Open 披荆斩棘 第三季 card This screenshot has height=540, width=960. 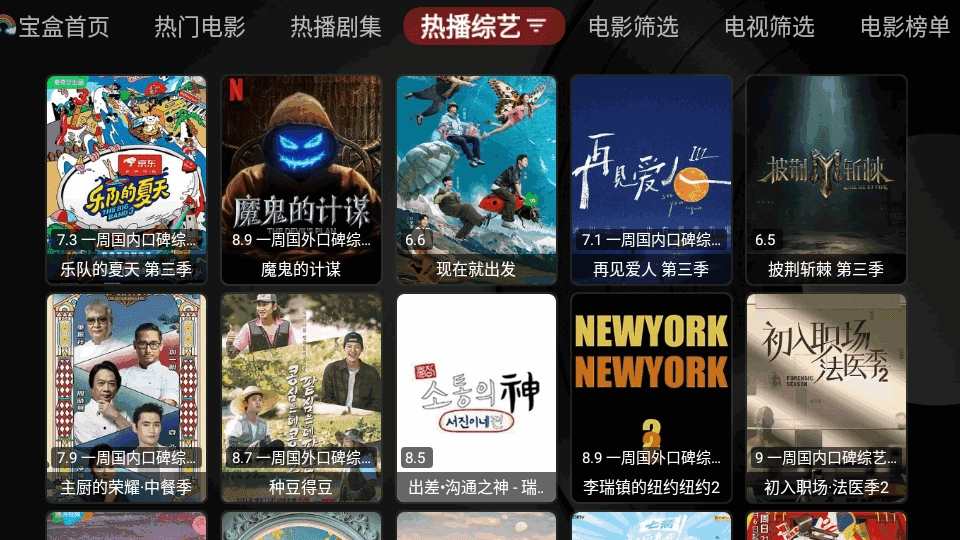coord(826,180)
